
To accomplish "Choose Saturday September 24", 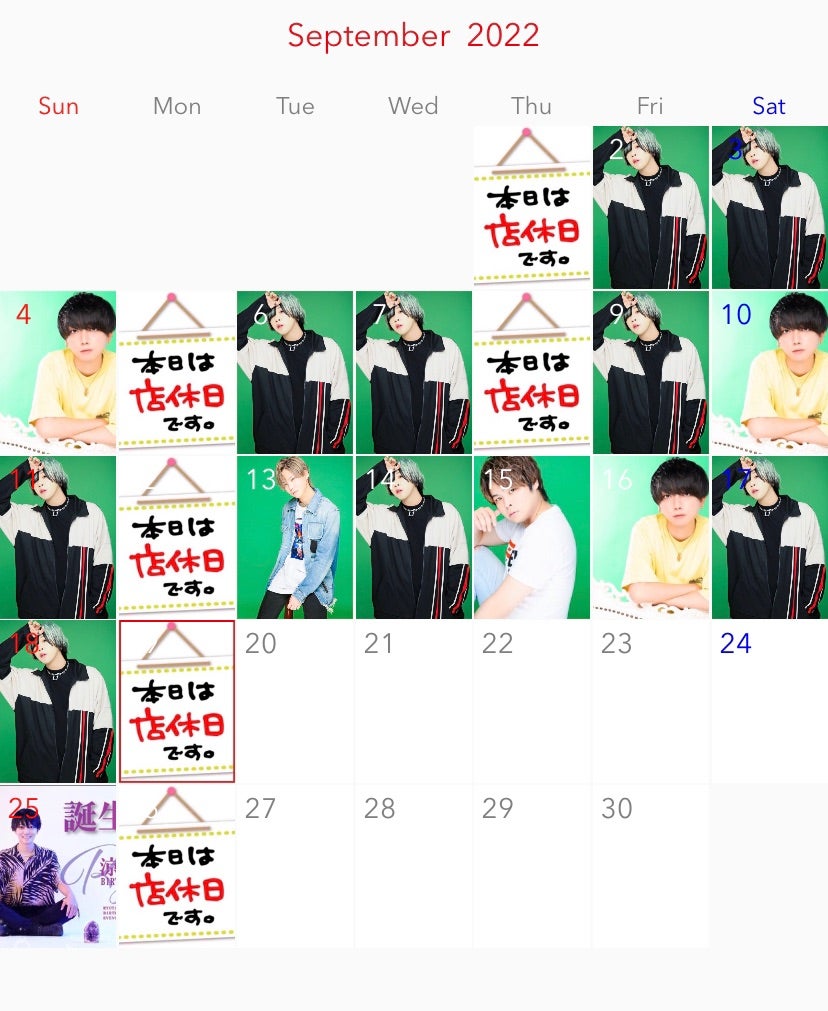I will point(768,700).
